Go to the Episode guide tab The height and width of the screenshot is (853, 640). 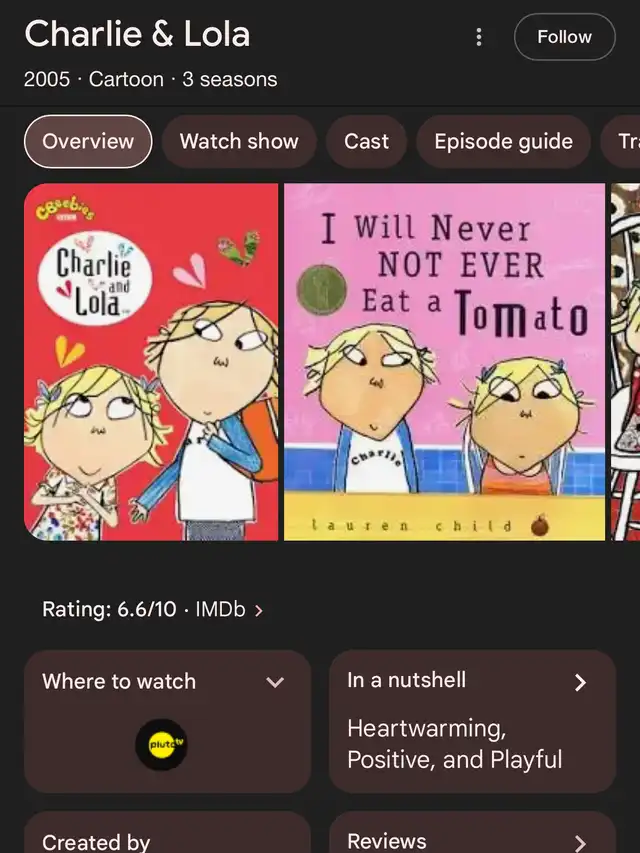(x=503, y=141)
